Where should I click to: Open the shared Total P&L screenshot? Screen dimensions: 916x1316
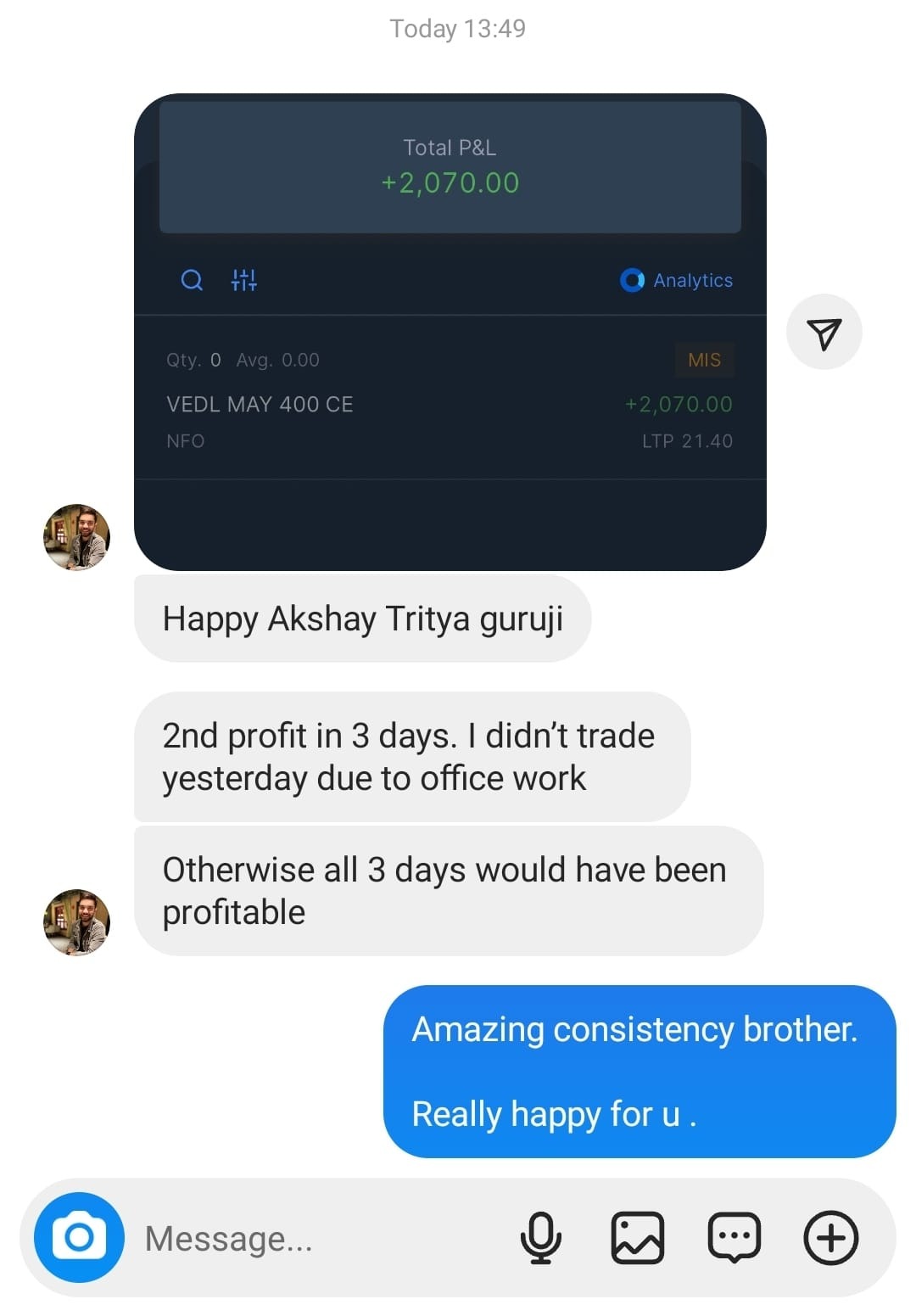[x=450, y=331]
